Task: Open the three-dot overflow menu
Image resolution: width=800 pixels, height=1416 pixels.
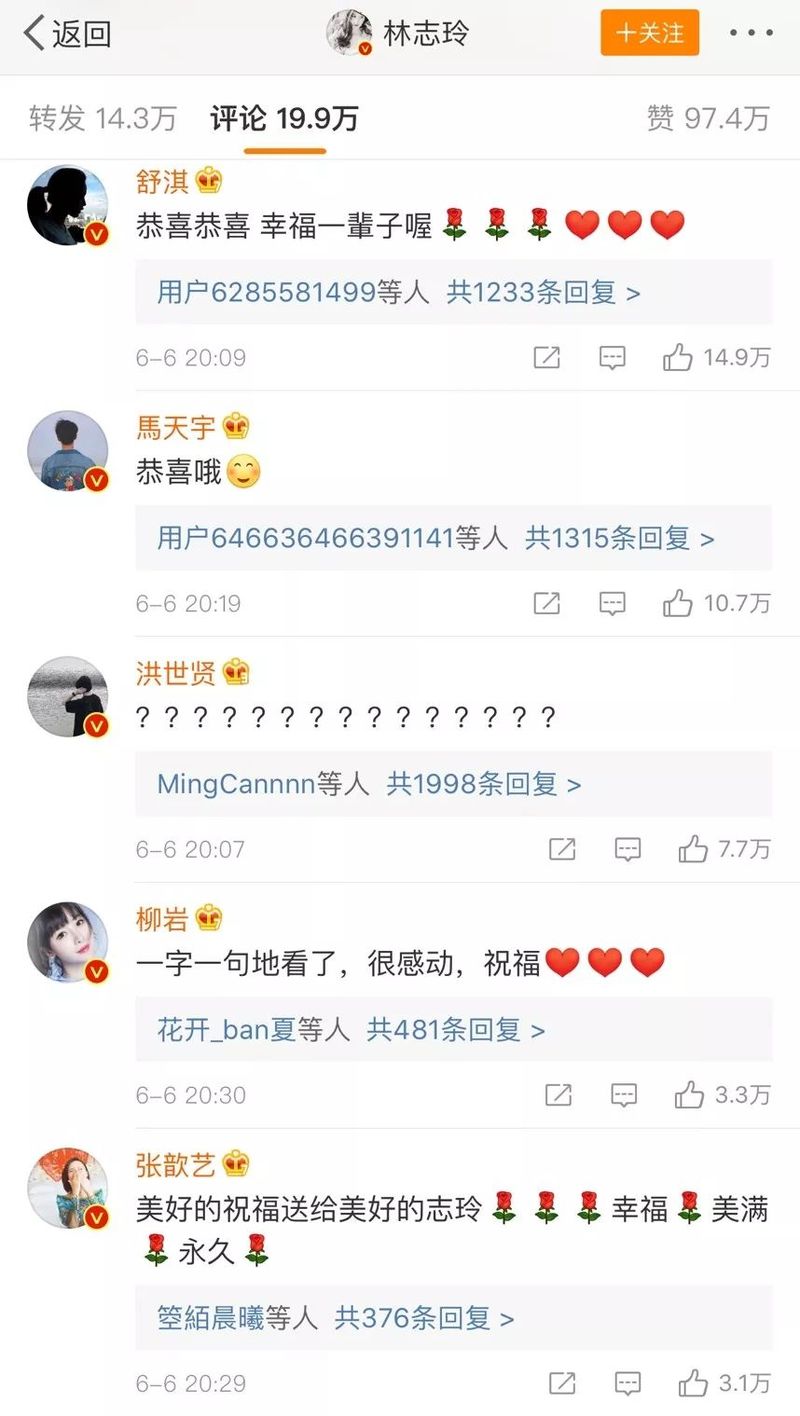Action: [x=751, y=33]
